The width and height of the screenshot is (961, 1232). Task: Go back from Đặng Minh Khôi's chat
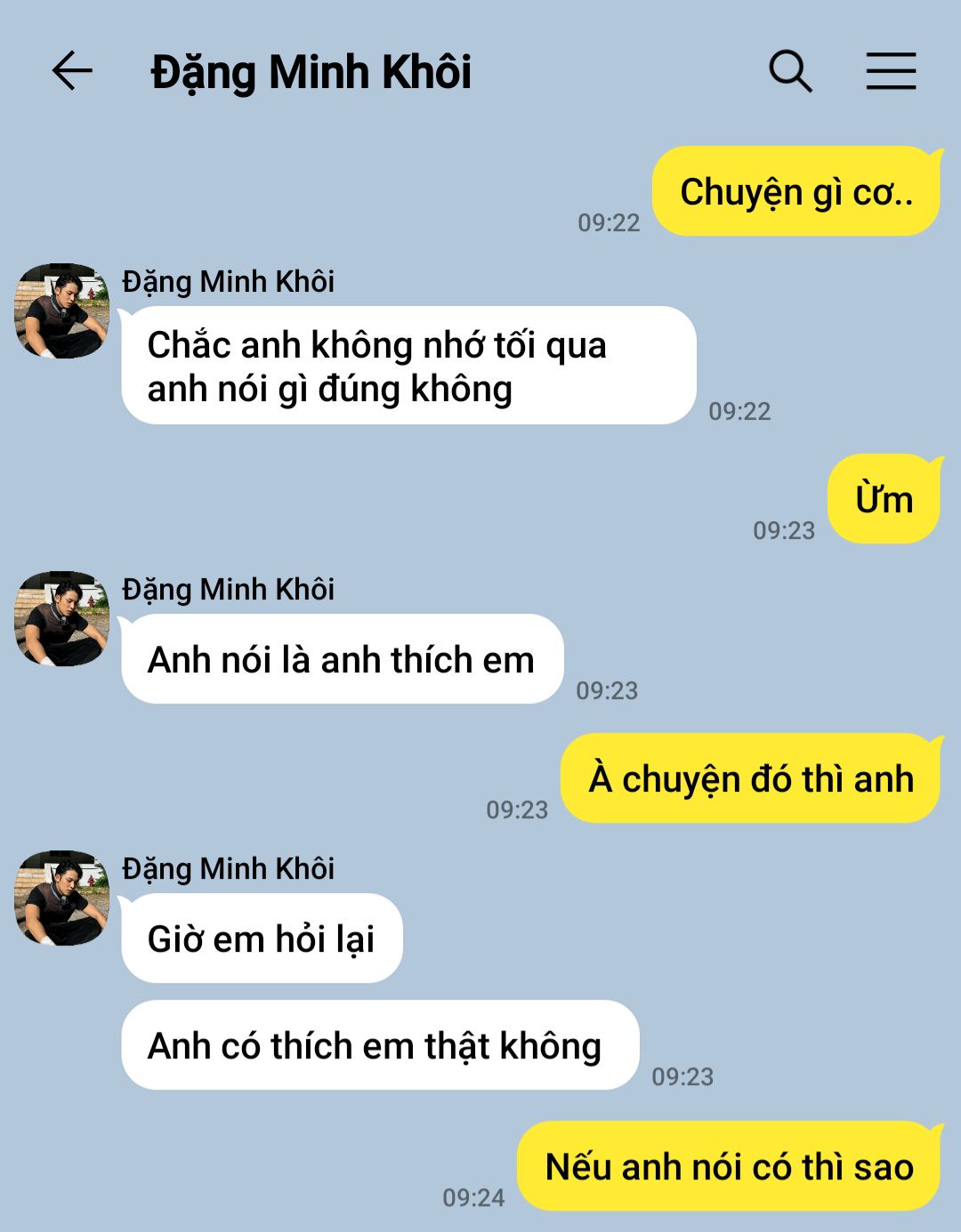[x=72, y=71]
